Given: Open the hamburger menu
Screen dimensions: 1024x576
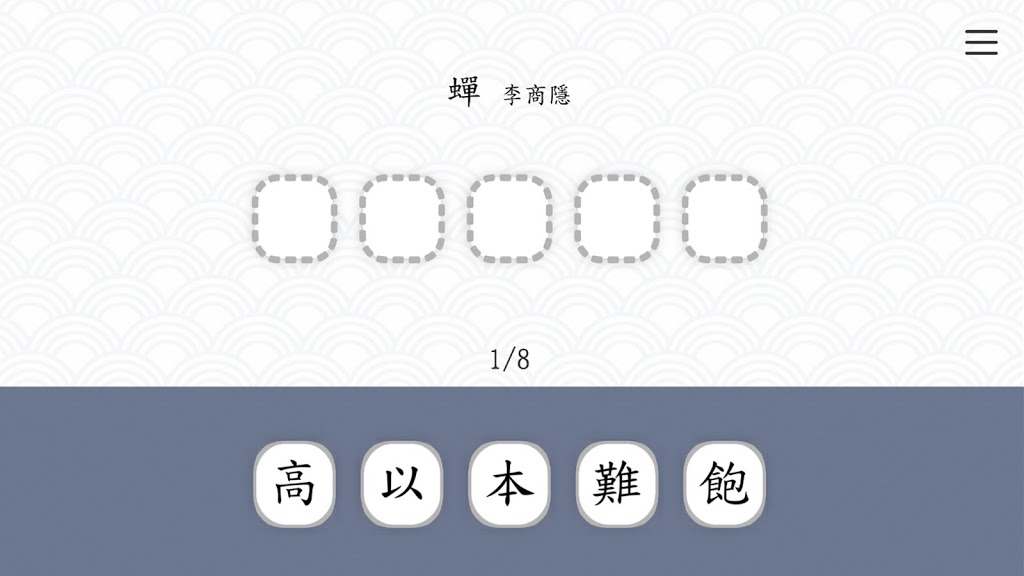Looking at the screenshot, I should [981, 42].
